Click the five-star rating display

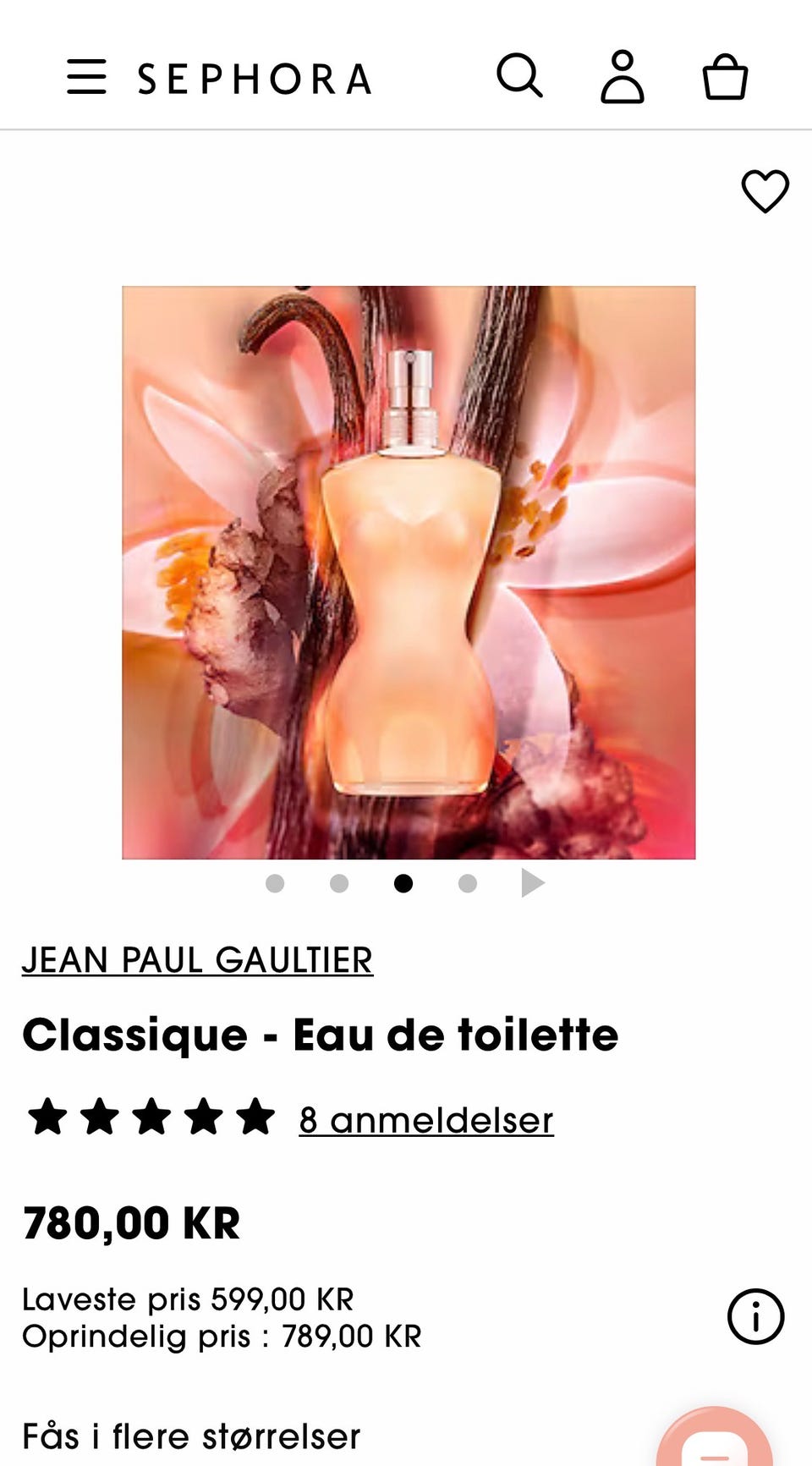tap(149, 1117)
